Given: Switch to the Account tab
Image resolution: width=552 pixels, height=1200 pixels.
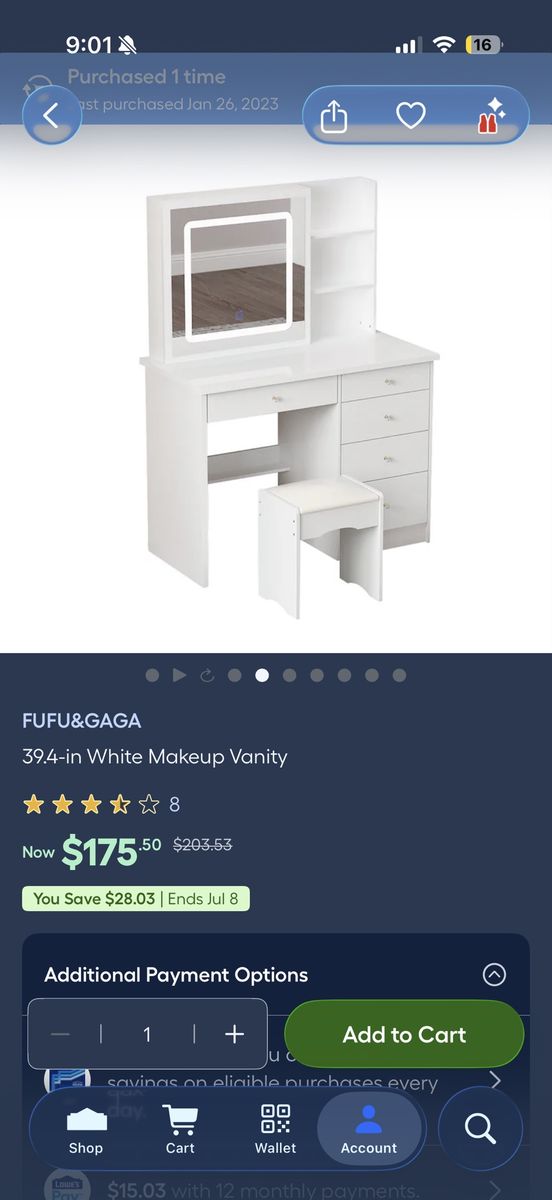Looking at the screenshot, I should click(x=369, y=1130).
